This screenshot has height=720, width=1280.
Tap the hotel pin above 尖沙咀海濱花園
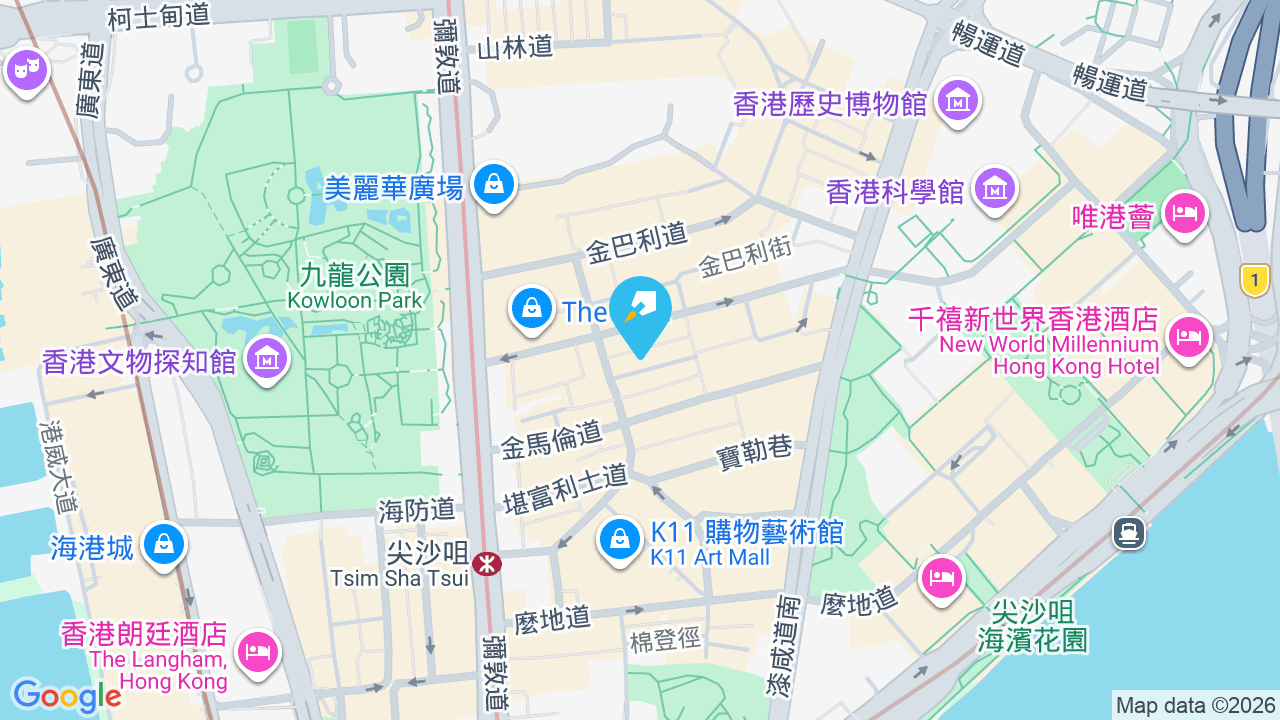[942, 579]
